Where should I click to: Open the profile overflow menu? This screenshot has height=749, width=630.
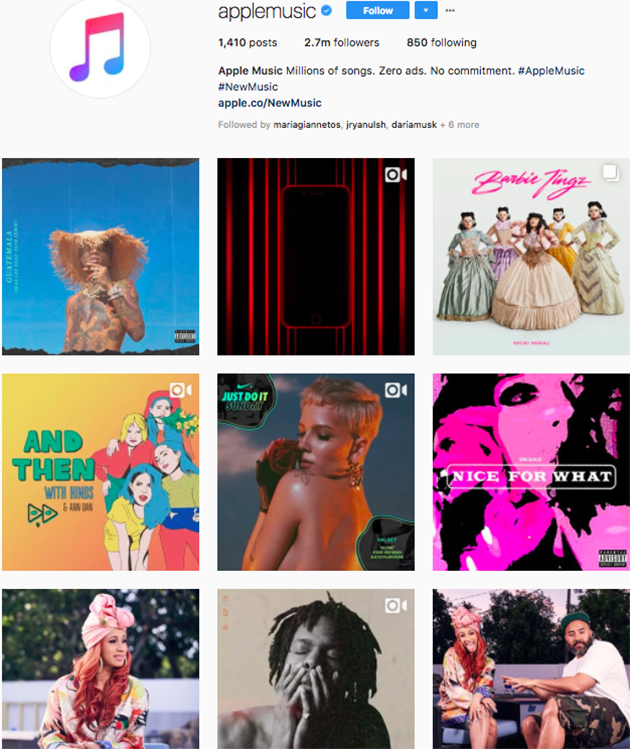coord(450,11)
